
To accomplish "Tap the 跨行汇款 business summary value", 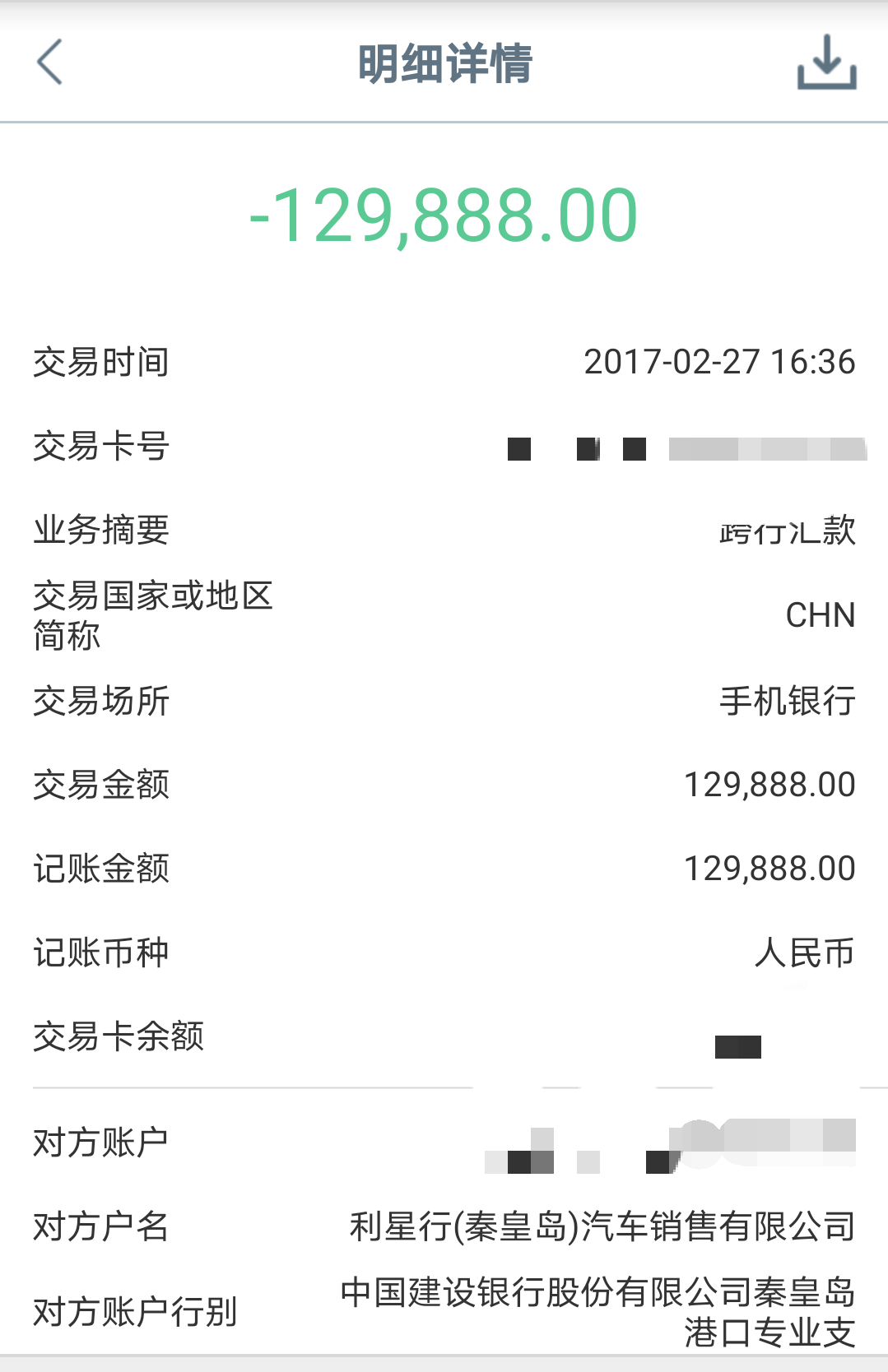I will [x=788, y=531].
